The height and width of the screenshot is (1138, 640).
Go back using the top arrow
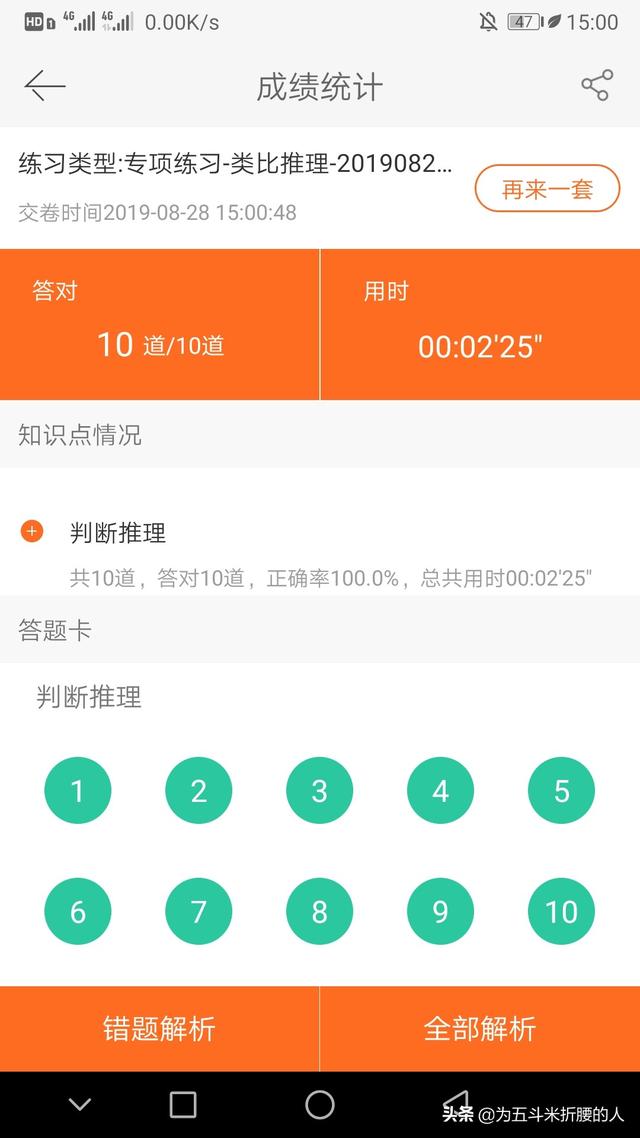point(45,86)
